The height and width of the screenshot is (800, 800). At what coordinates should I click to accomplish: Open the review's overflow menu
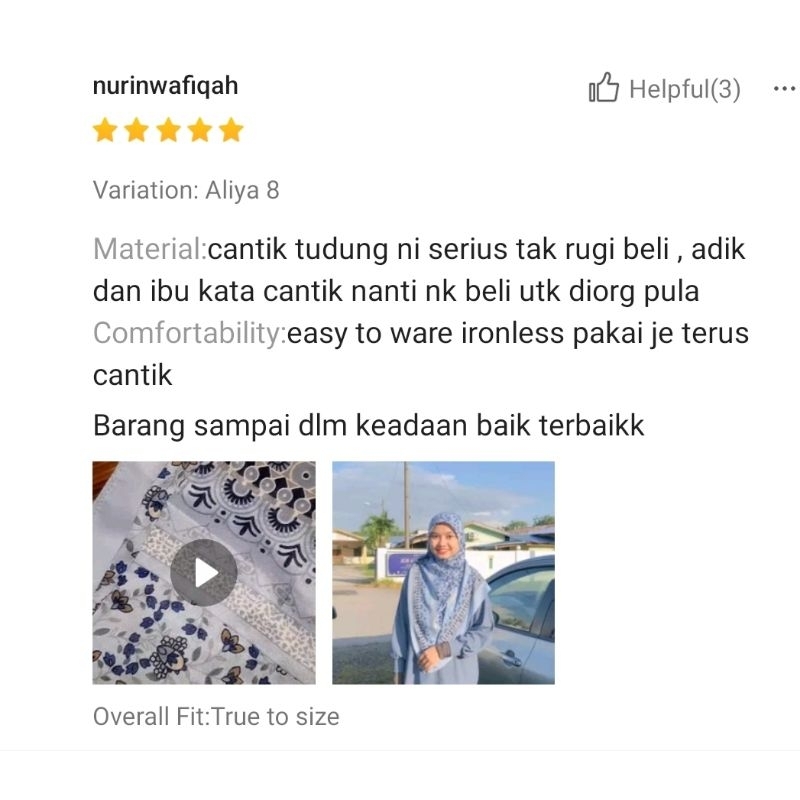click(783, 89)
